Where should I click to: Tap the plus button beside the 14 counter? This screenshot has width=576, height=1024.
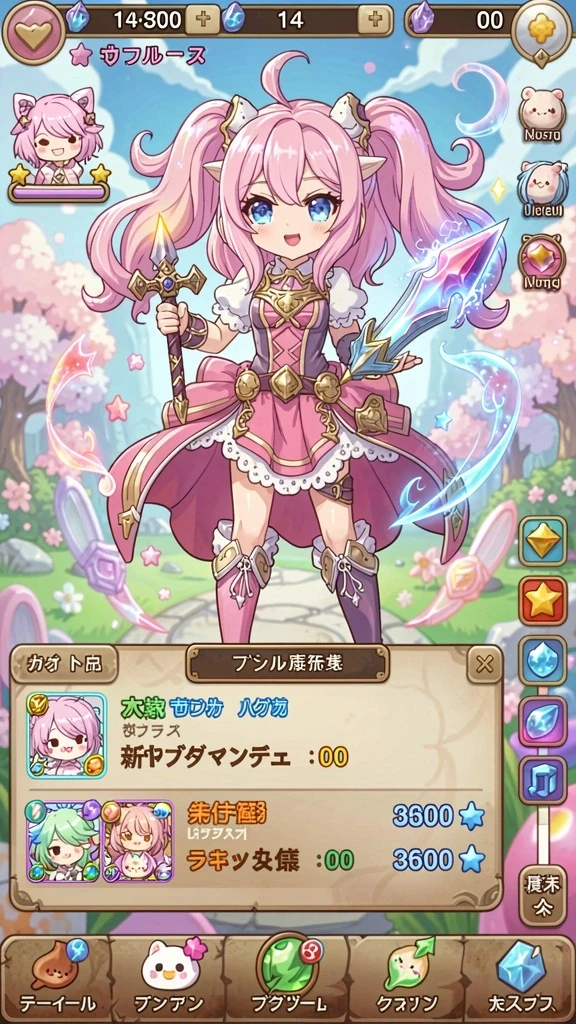pos(376,20)
